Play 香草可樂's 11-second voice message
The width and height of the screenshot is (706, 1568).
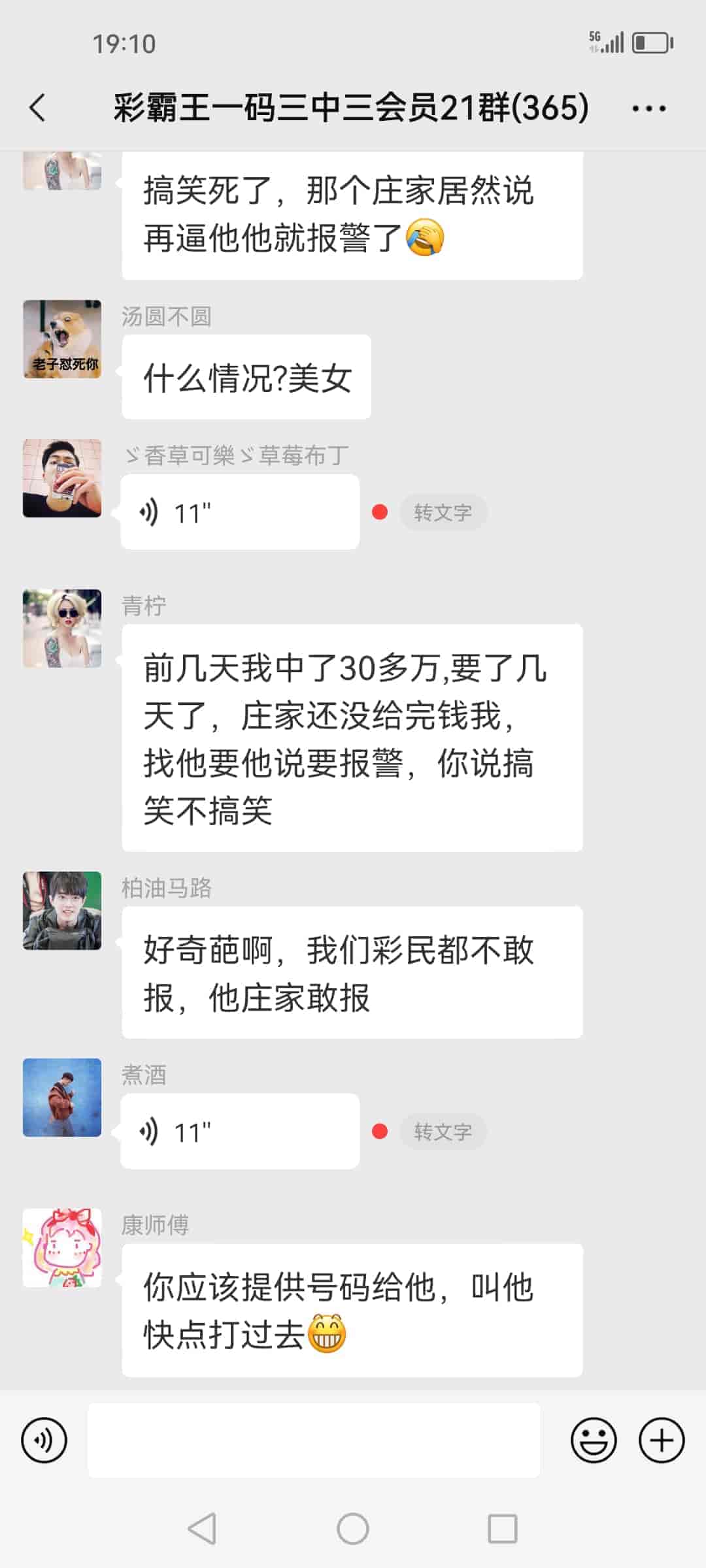pyautogui.click(x=240, y=512)
